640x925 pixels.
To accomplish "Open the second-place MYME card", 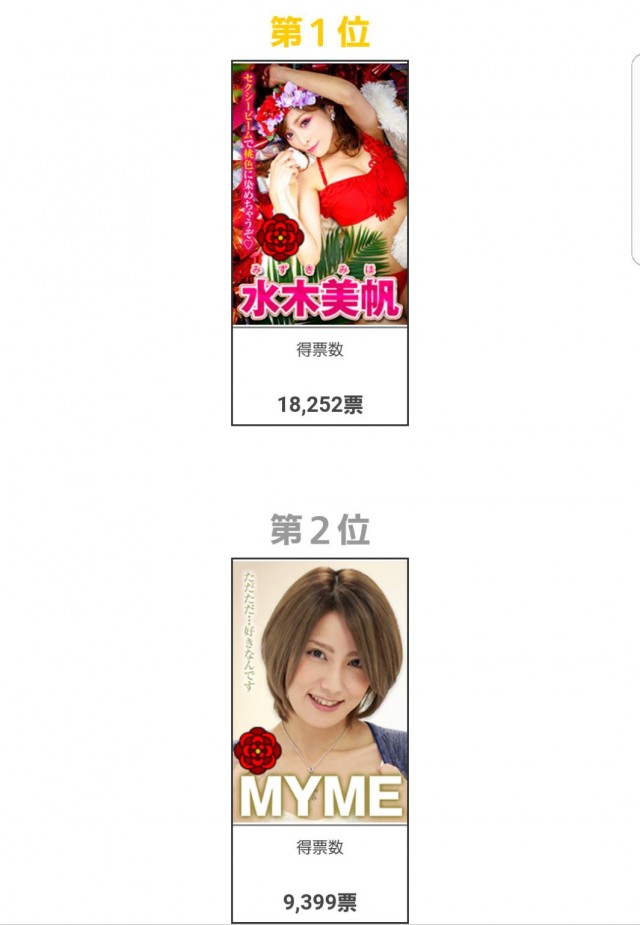I will click(320, 692).
